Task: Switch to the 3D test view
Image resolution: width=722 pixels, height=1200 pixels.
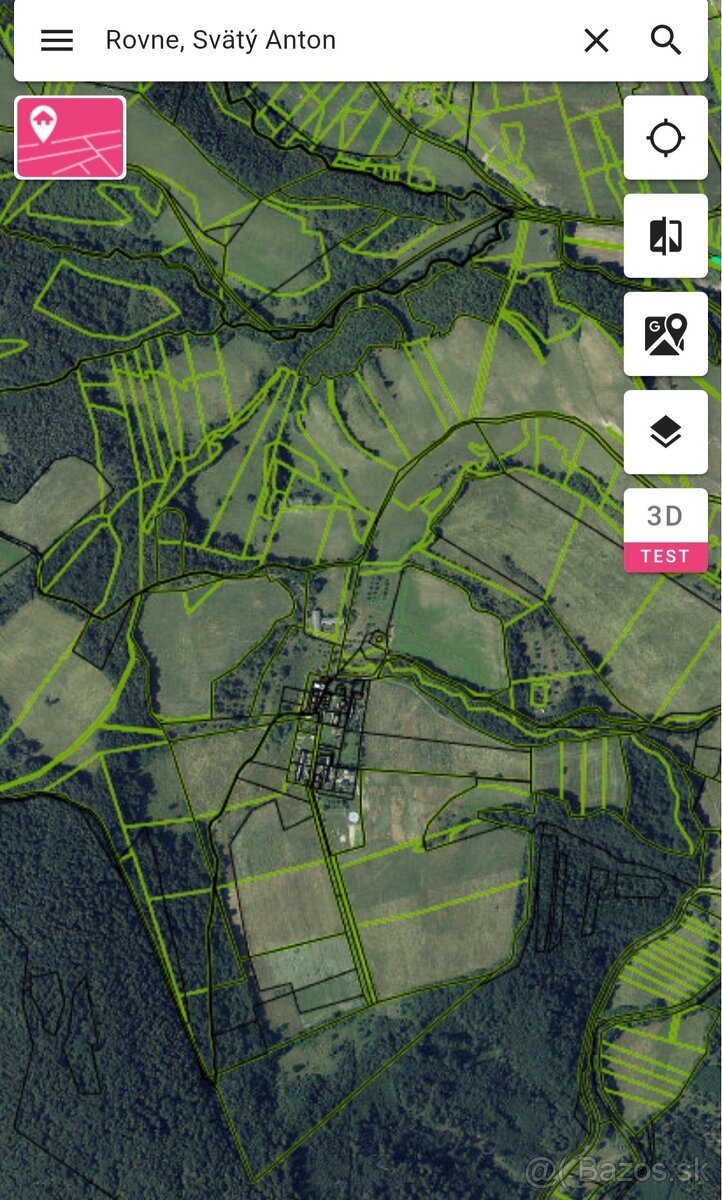Action: tap(666, 530)
